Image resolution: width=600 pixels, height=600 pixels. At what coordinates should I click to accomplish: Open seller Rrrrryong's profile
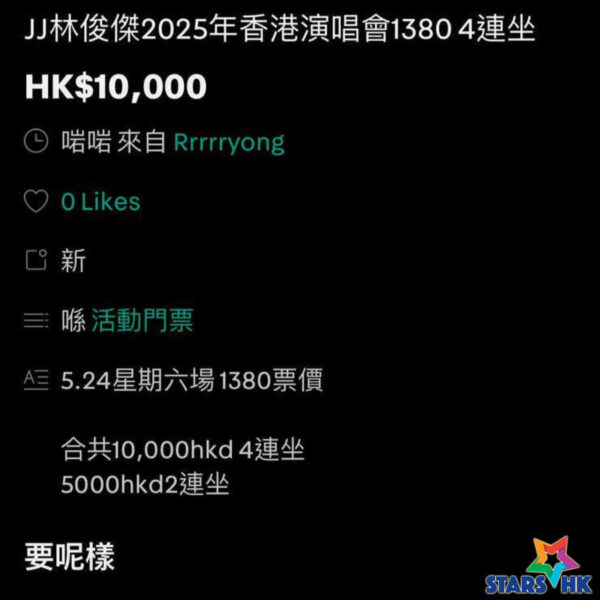[x=229, y=142]
